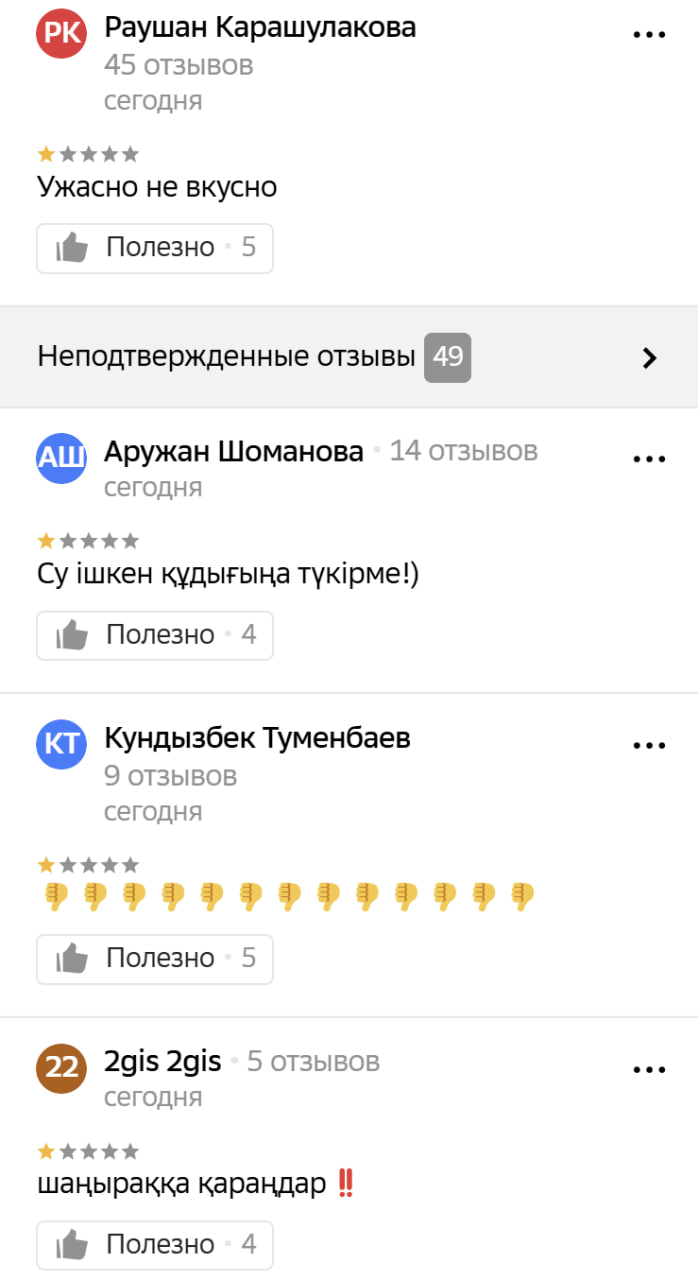
Task: Mark Аружан Шоманова's review as Полезно
Action: click(x=155, y=635)
